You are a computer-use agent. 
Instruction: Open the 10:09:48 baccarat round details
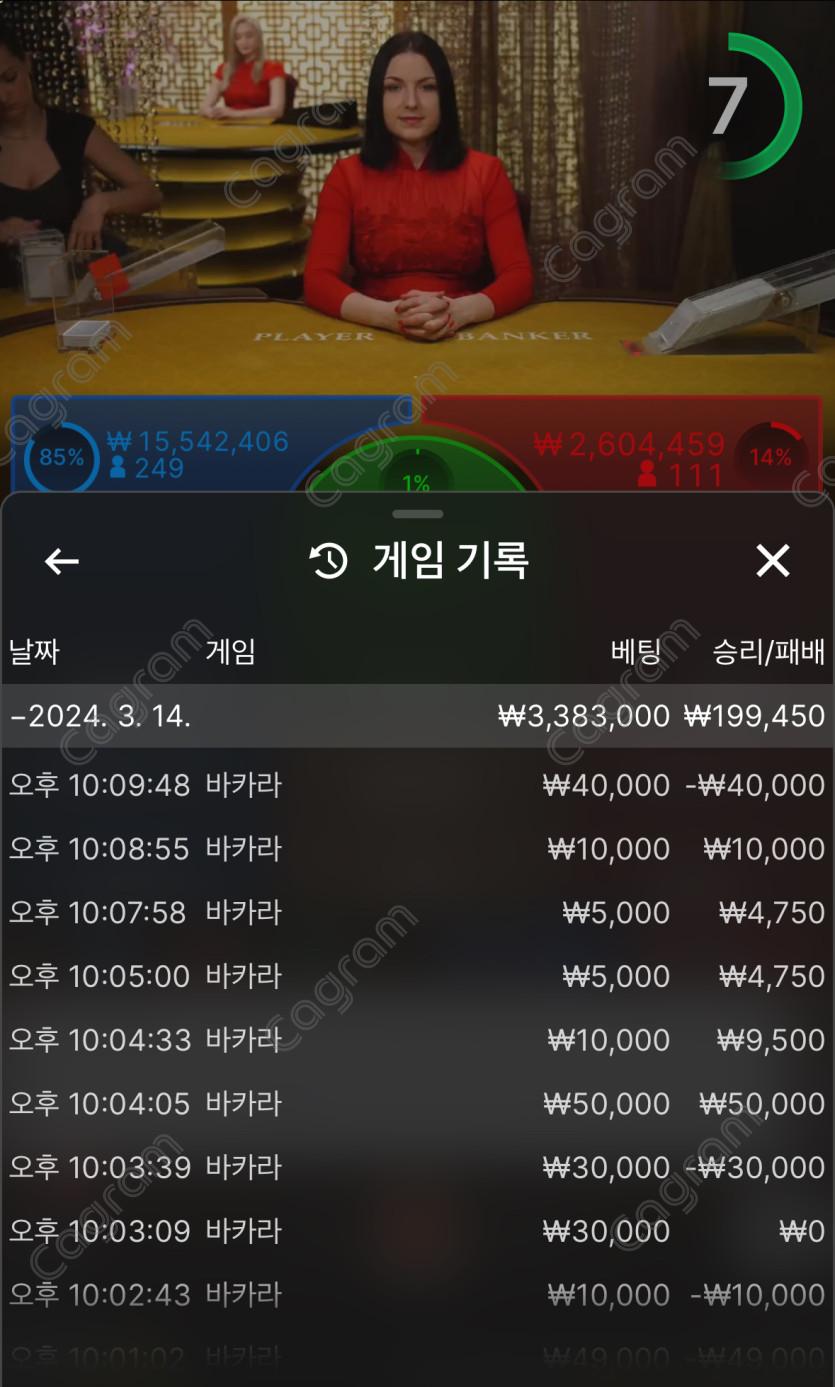[417, 785]
